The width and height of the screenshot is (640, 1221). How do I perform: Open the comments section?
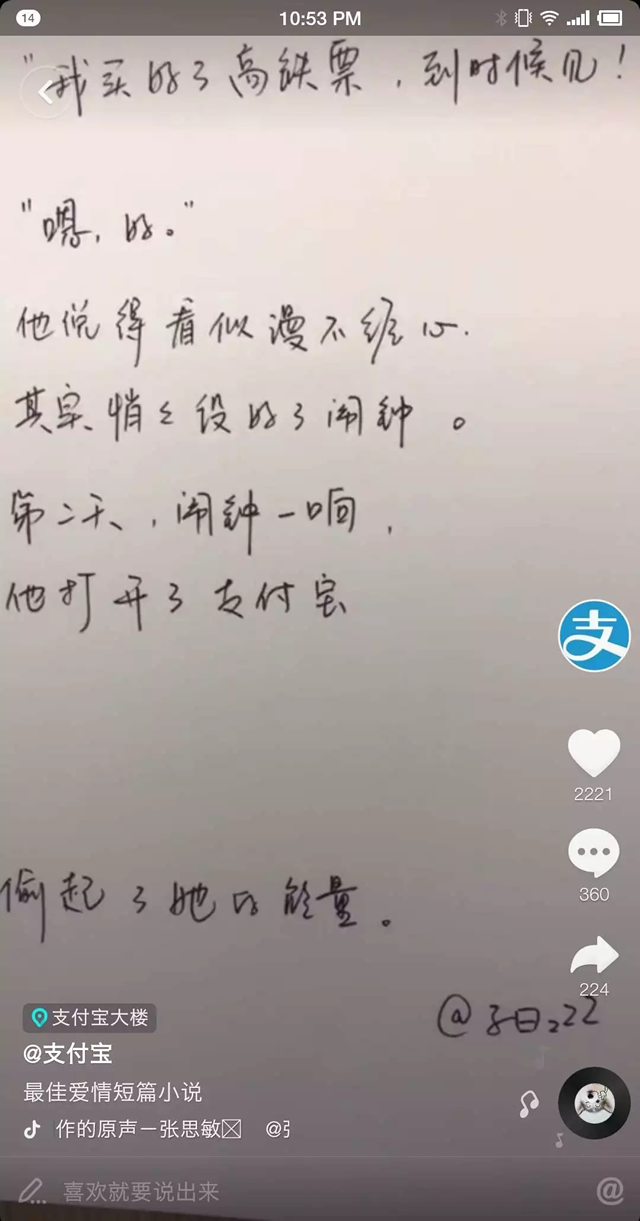[594, 854]
